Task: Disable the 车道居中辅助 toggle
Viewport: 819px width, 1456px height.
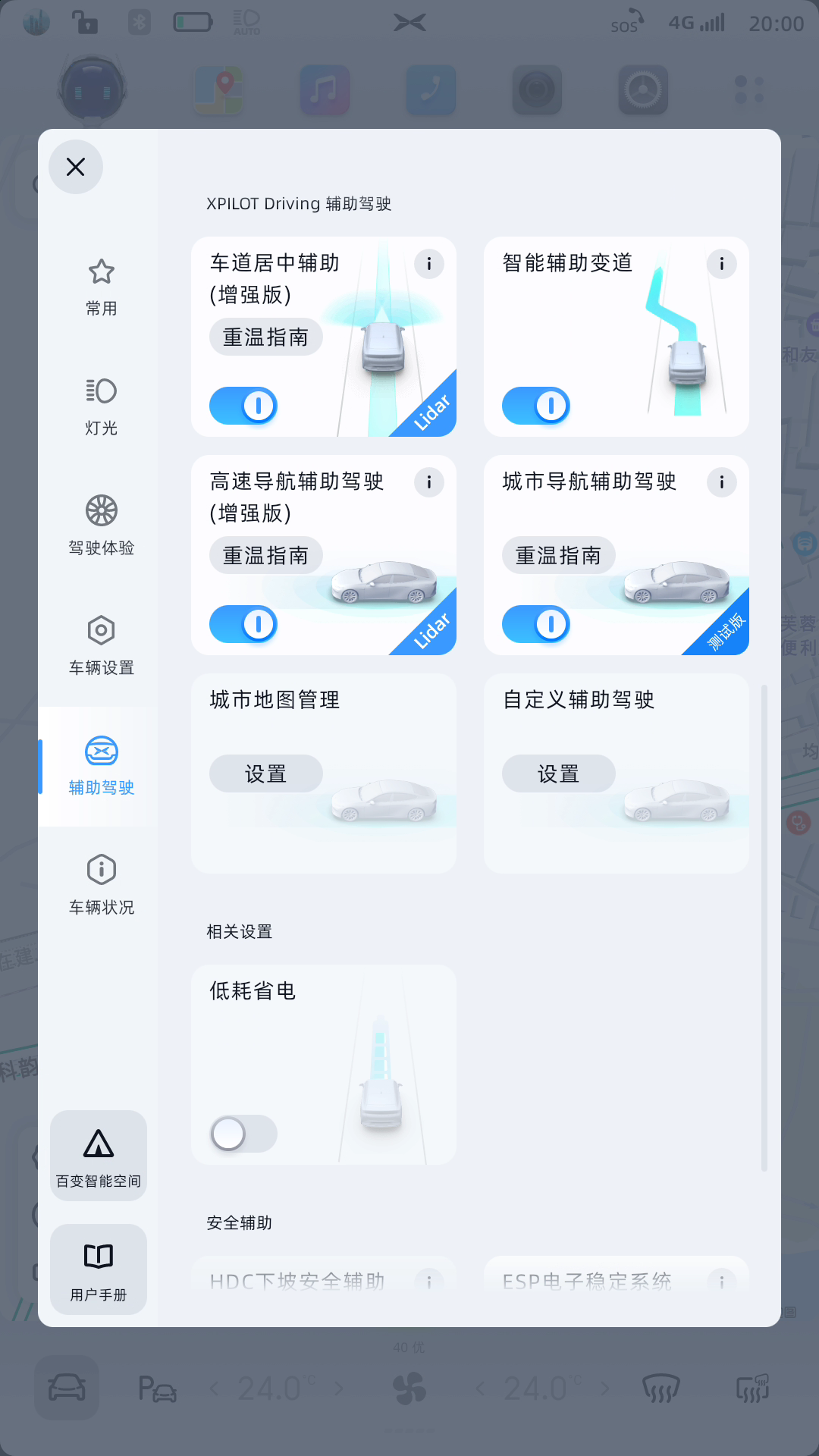Action: coord(243,405)
